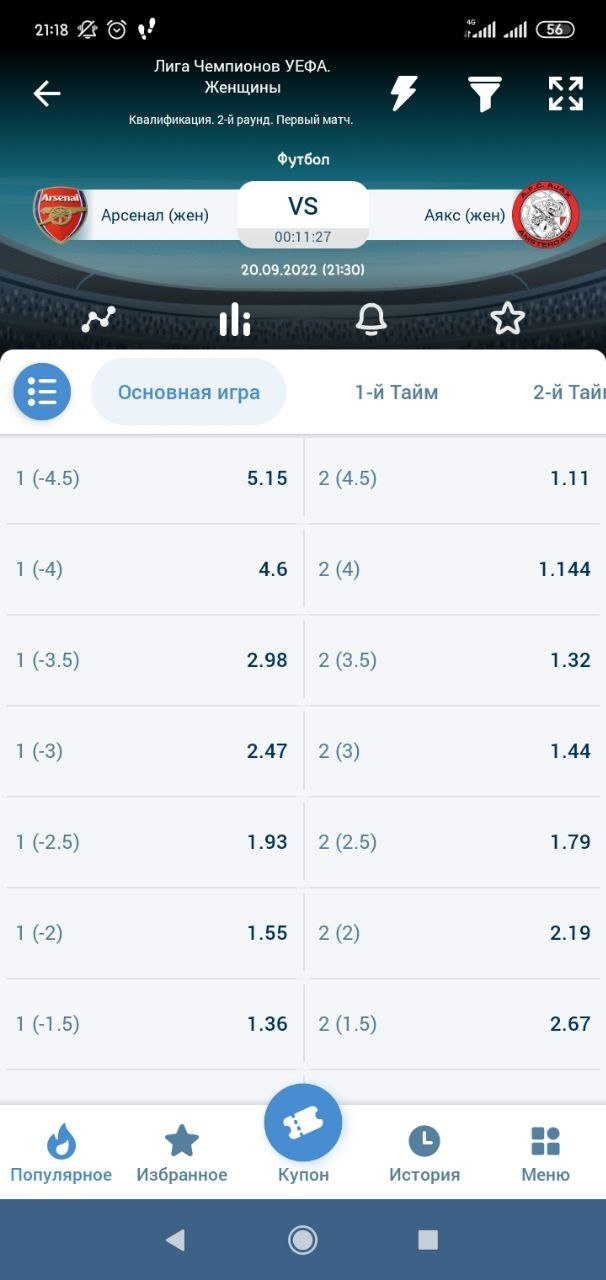
Task: Enable match notifications with the bell
Action: tap(372, 320)
